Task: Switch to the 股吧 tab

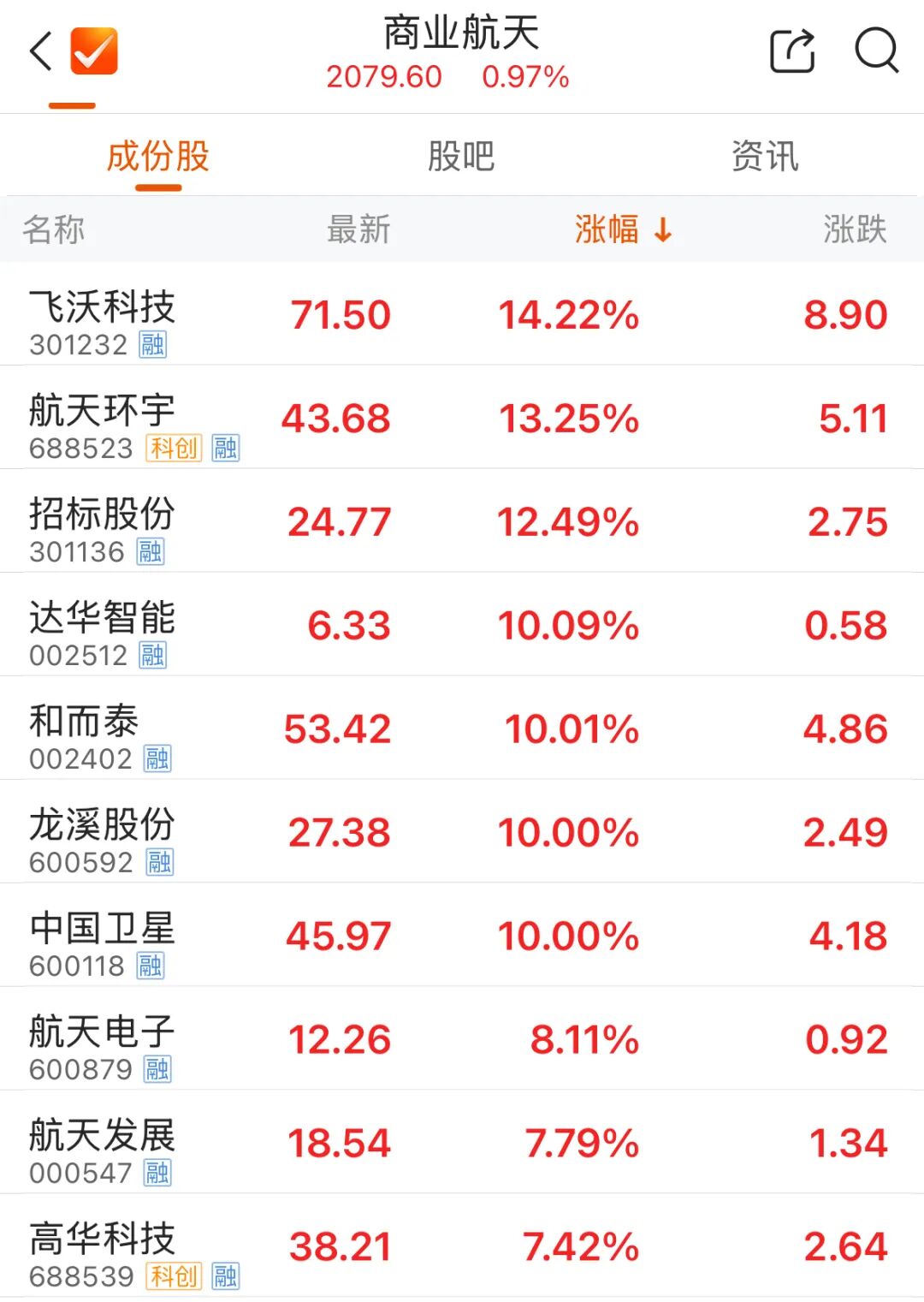Action: coord(461,157)
